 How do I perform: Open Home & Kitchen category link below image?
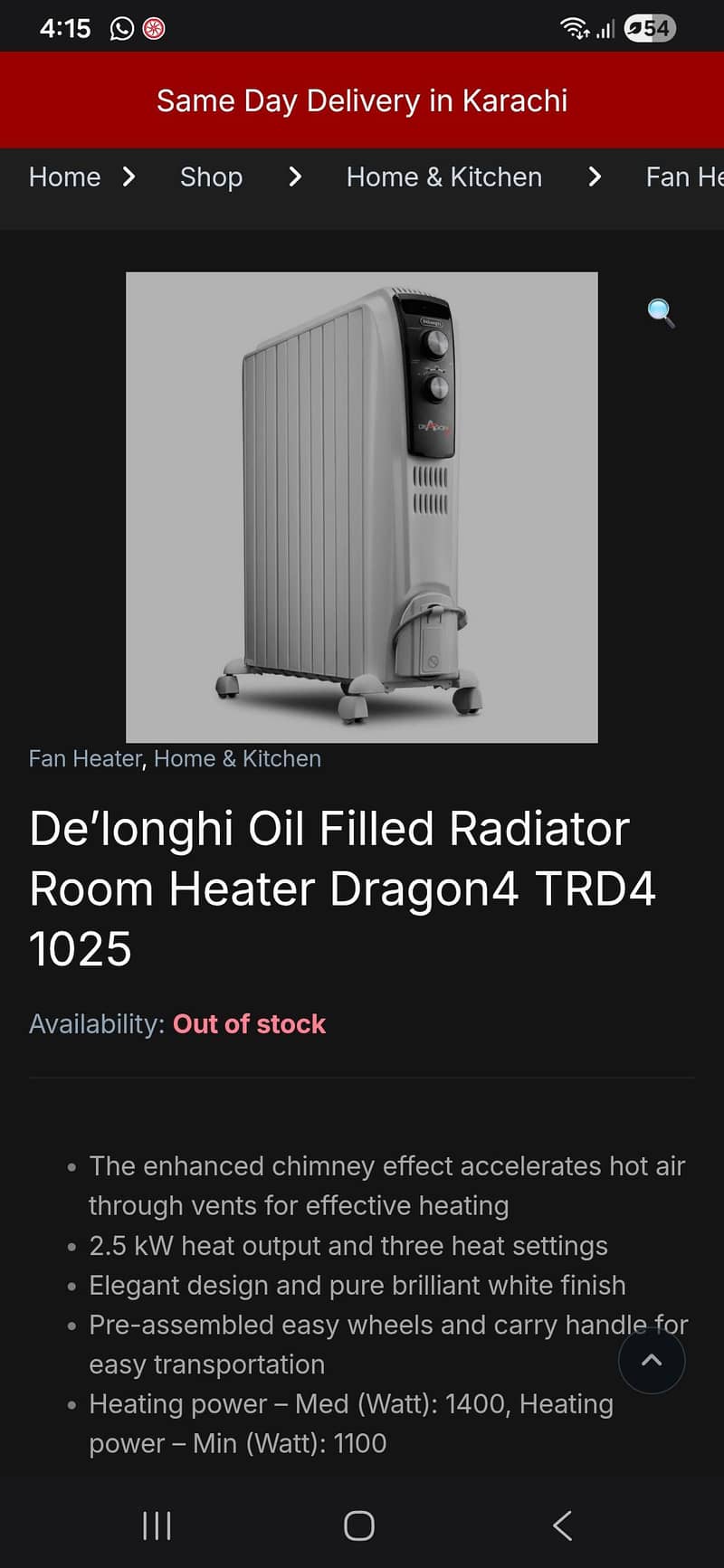[237, 758]
